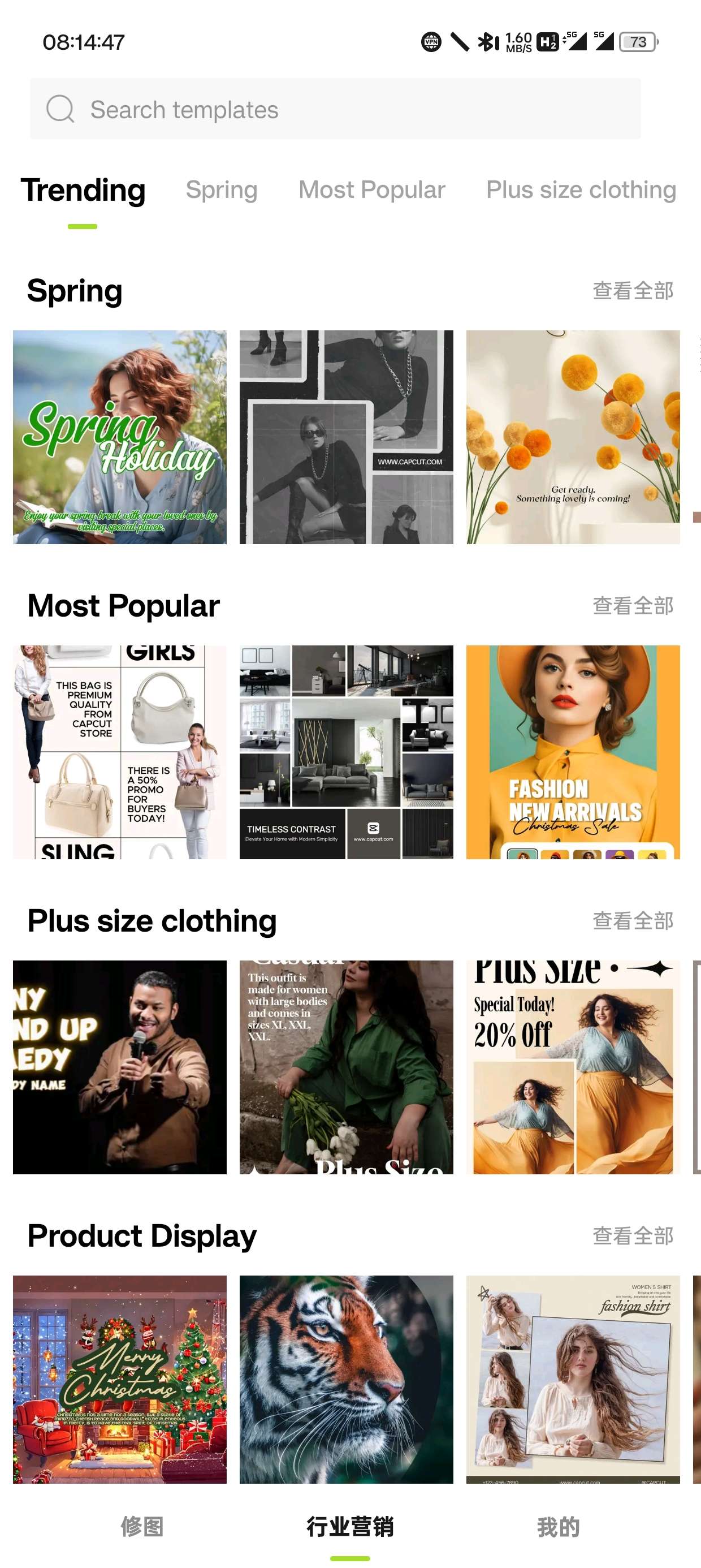View all Product Display templates

pyautogui.click(x=633, y=1235)
